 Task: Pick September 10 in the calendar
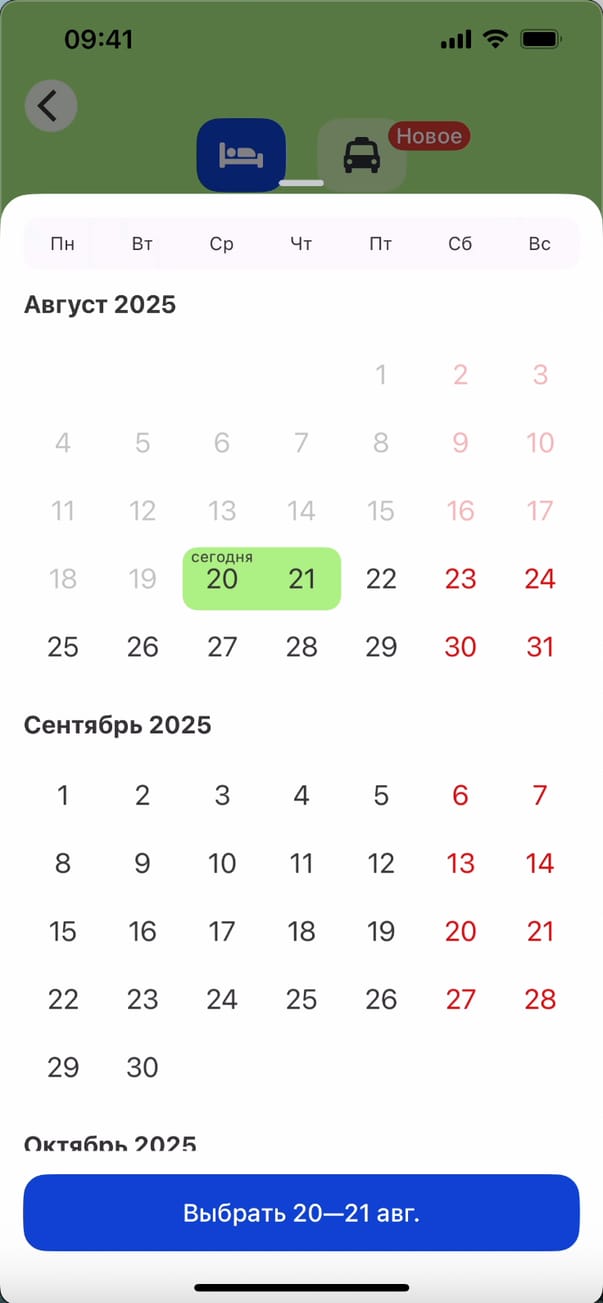tap(222, 864)
